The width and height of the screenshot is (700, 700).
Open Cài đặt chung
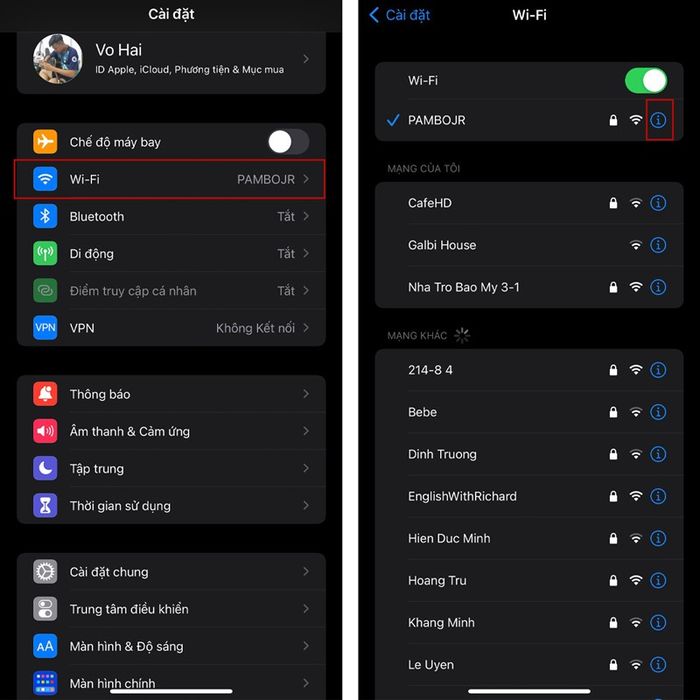point(170,572)
